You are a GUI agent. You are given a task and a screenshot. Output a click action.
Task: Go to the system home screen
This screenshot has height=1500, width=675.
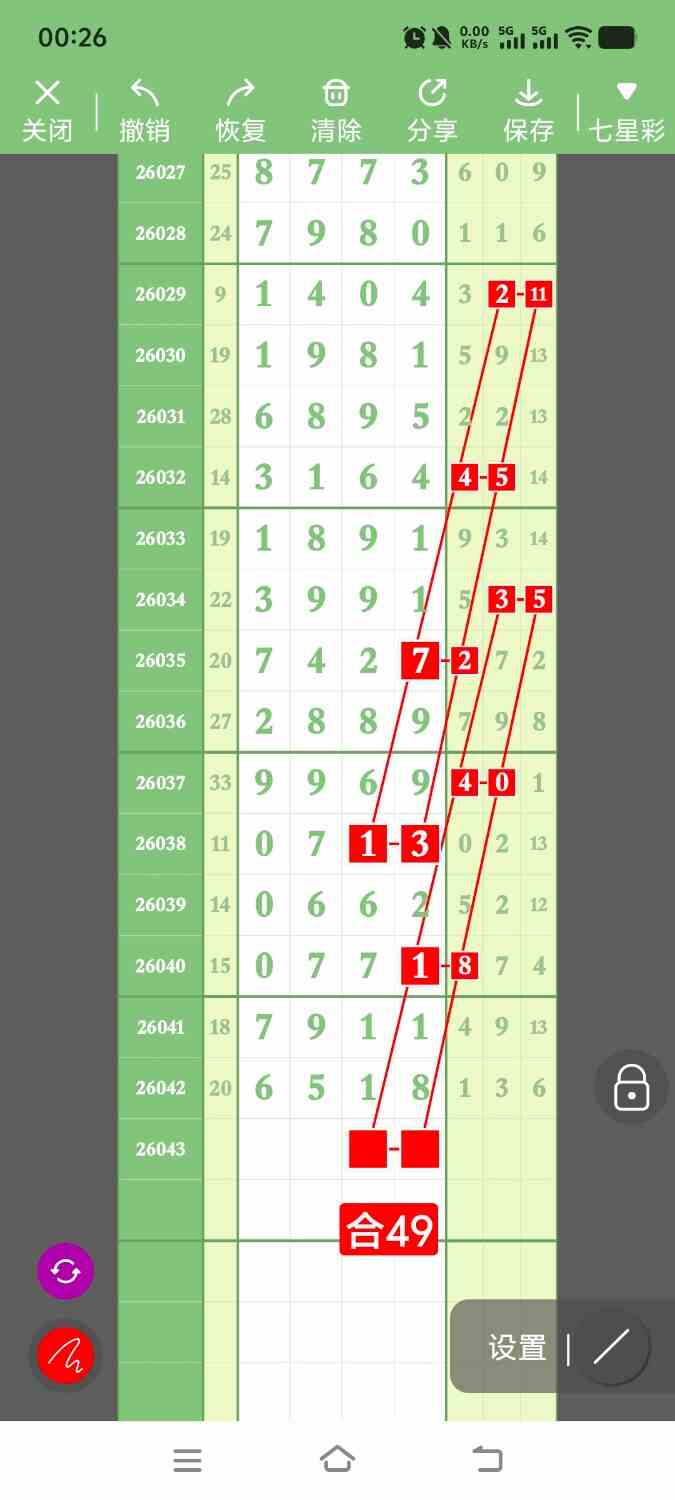[x=337, y=1460]
